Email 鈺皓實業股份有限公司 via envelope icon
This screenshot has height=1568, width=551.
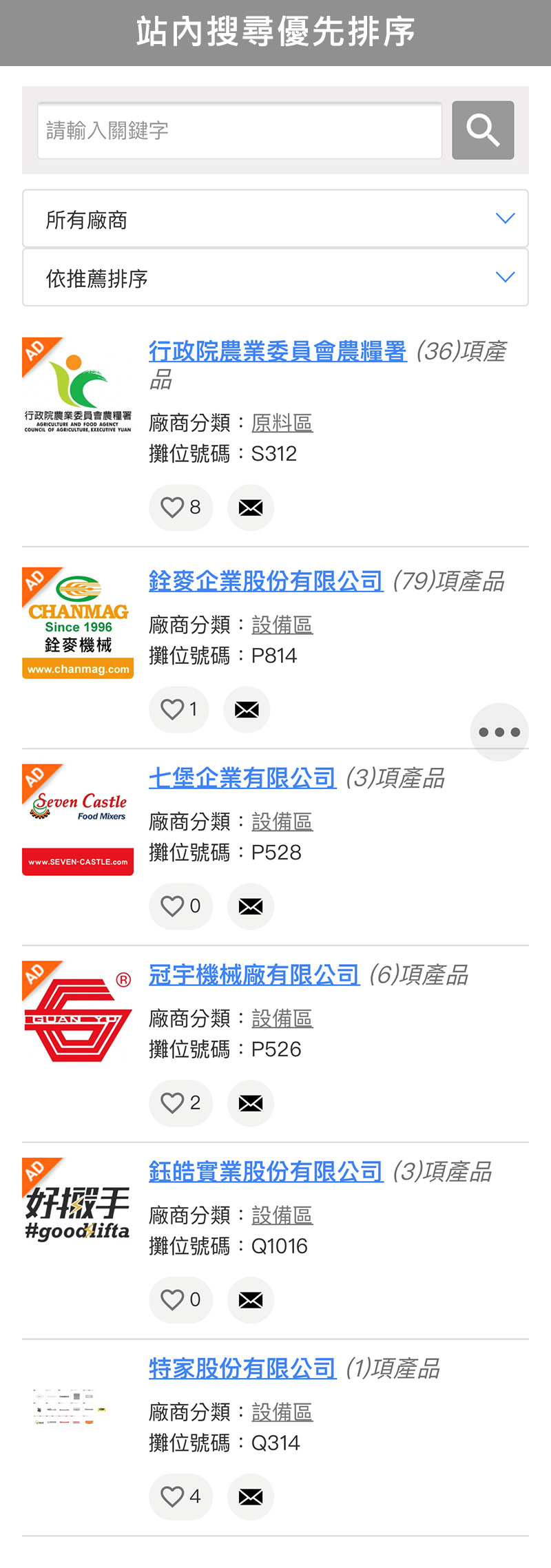coord(251,1300)
